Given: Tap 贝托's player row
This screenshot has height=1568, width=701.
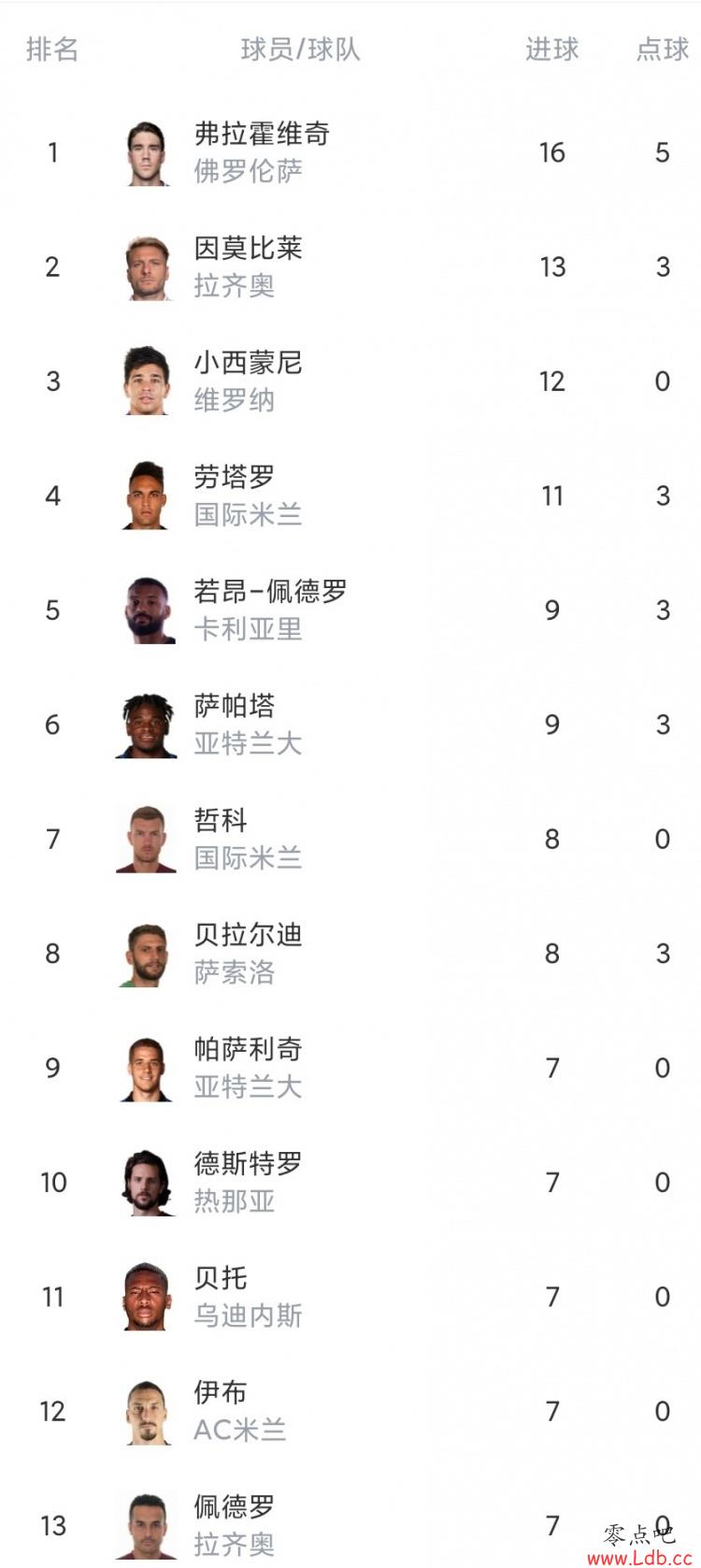Looking at the screenshot, I should tap(350, 1297).
